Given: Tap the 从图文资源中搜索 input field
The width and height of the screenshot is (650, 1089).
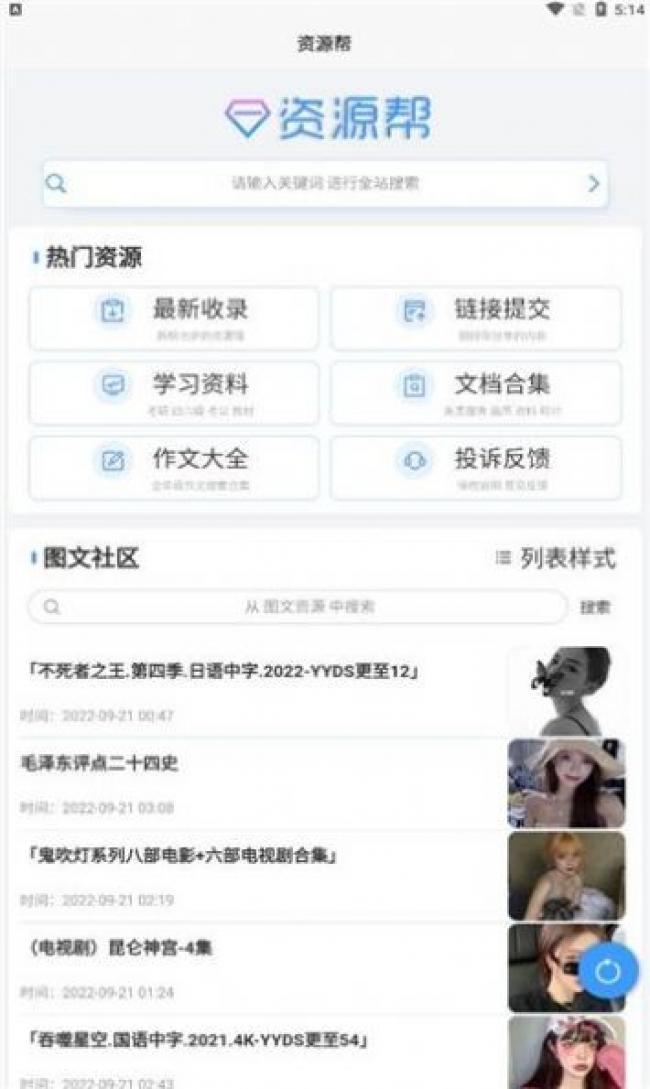Looking at the screenshot, I should (x=297, y=607).
